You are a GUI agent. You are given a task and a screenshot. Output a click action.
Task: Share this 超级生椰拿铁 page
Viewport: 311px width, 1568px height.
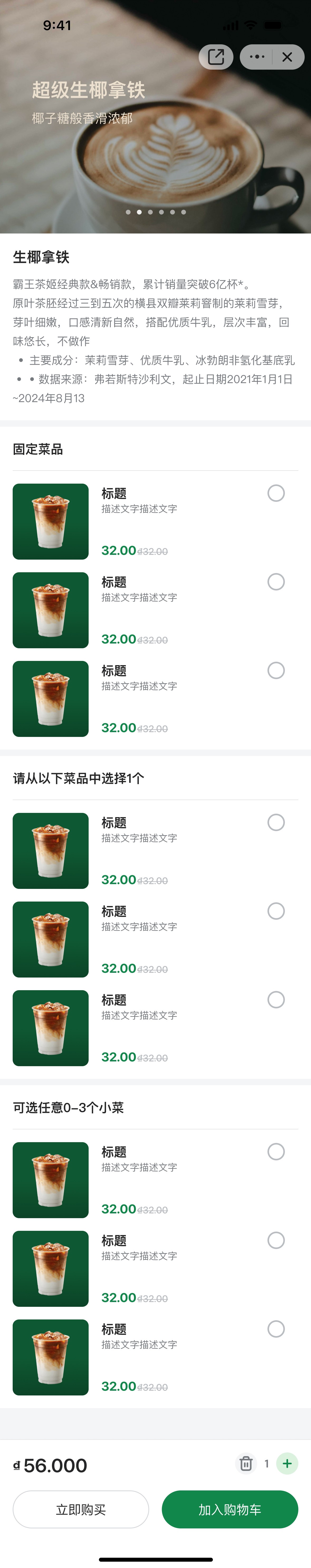click(x=216, y=57)
